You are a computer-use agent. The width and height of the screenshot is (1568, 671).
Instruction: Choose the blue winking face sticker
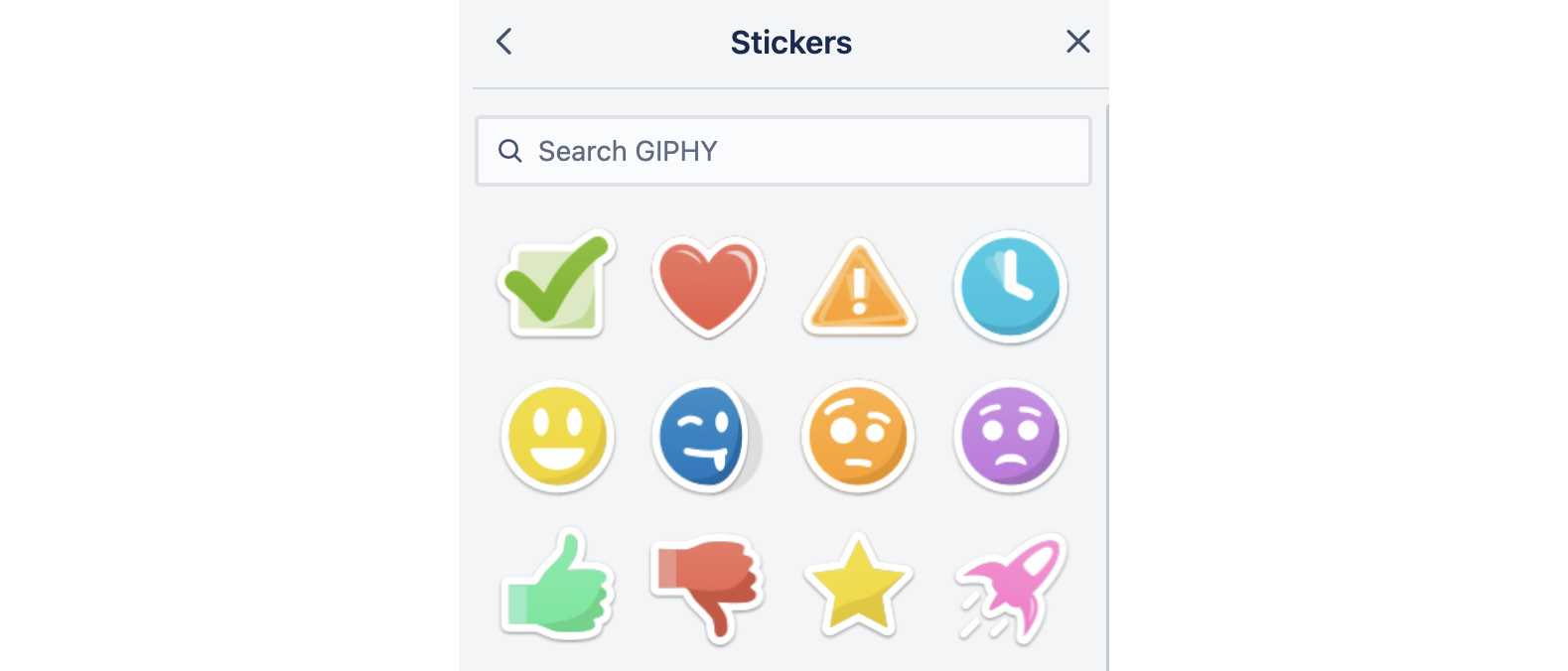coord(704,437)
